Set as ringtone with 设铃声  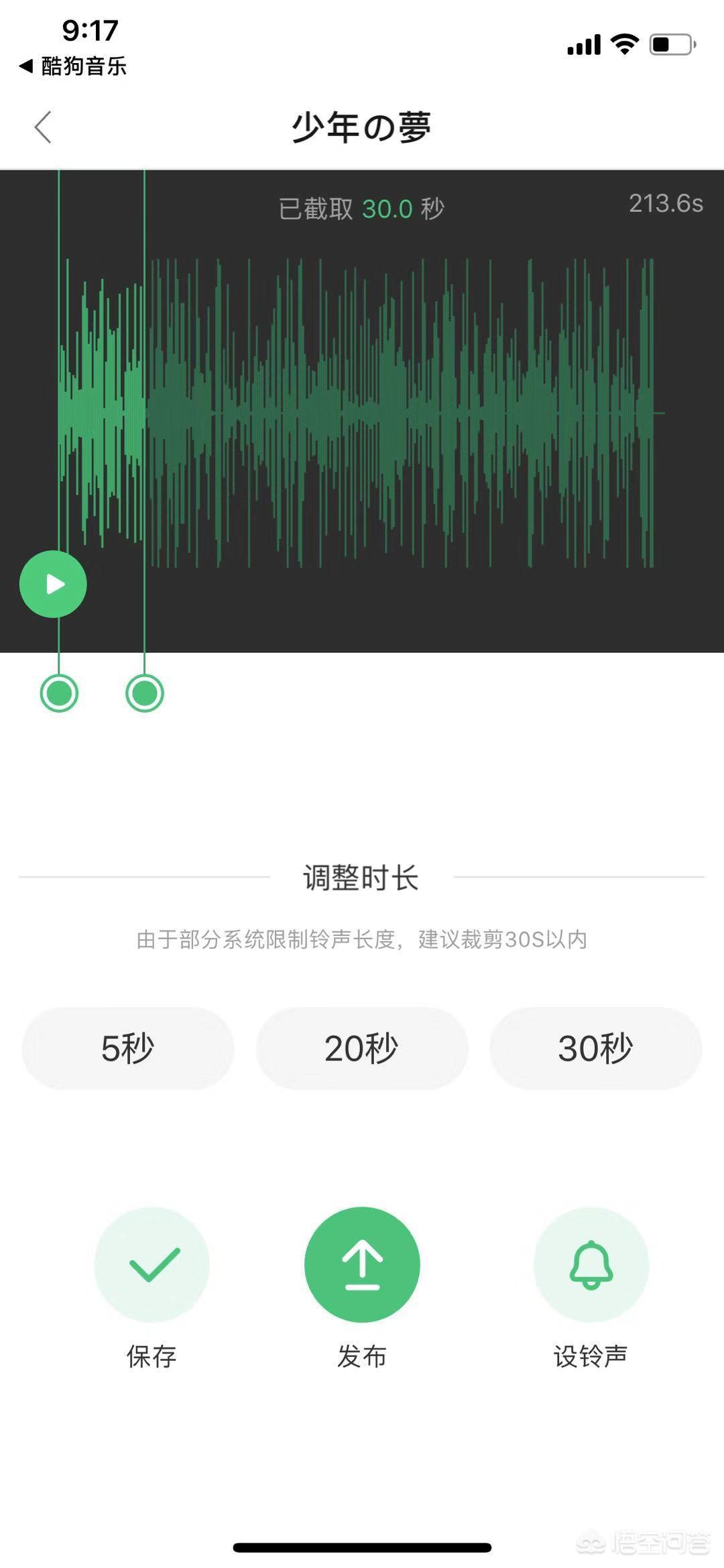point(591,1265)
